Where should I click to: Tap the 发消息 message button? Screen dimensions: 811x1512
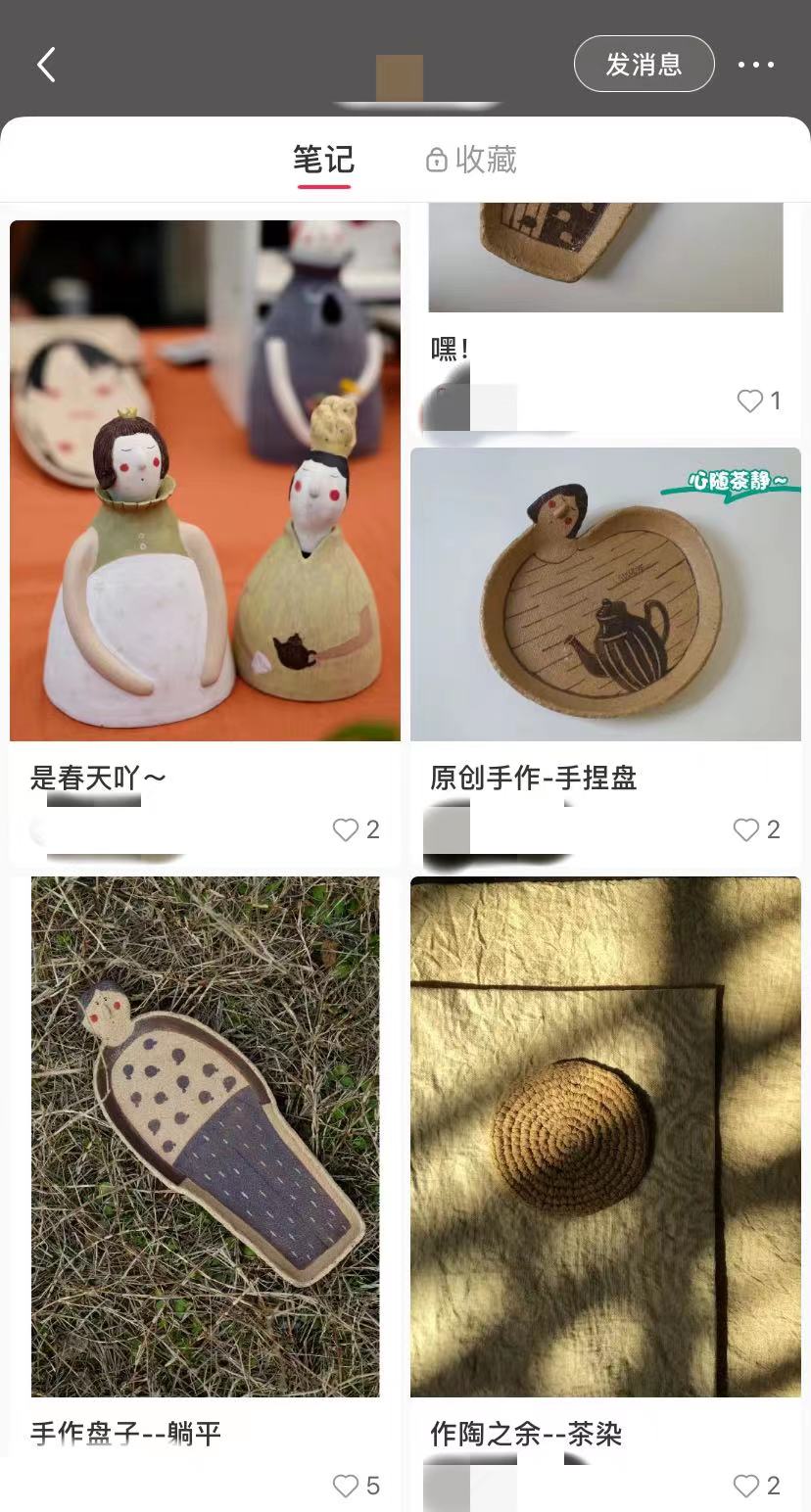644,65
